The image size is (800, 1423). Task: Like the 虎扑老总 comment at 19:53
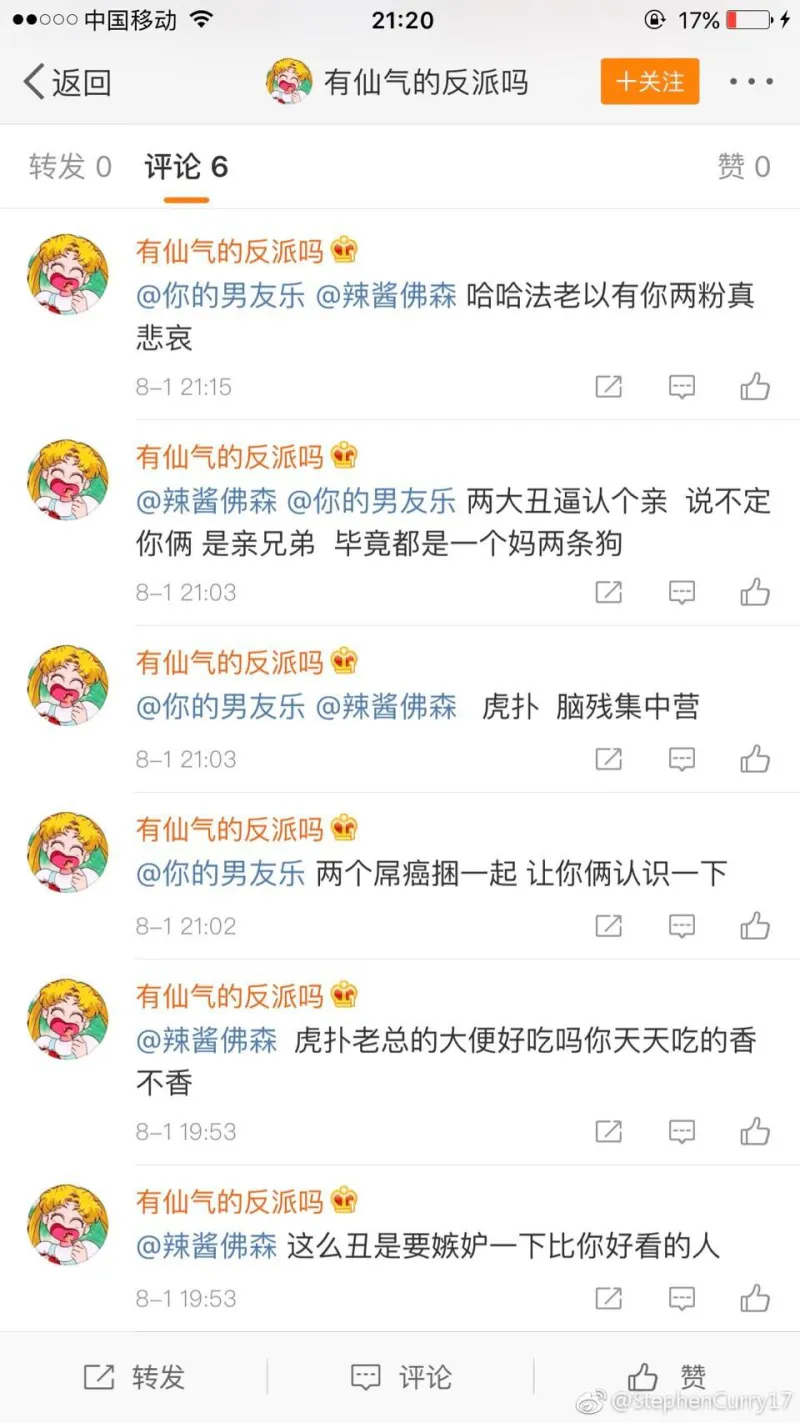pyautogui.click(x=755, y=1131)
